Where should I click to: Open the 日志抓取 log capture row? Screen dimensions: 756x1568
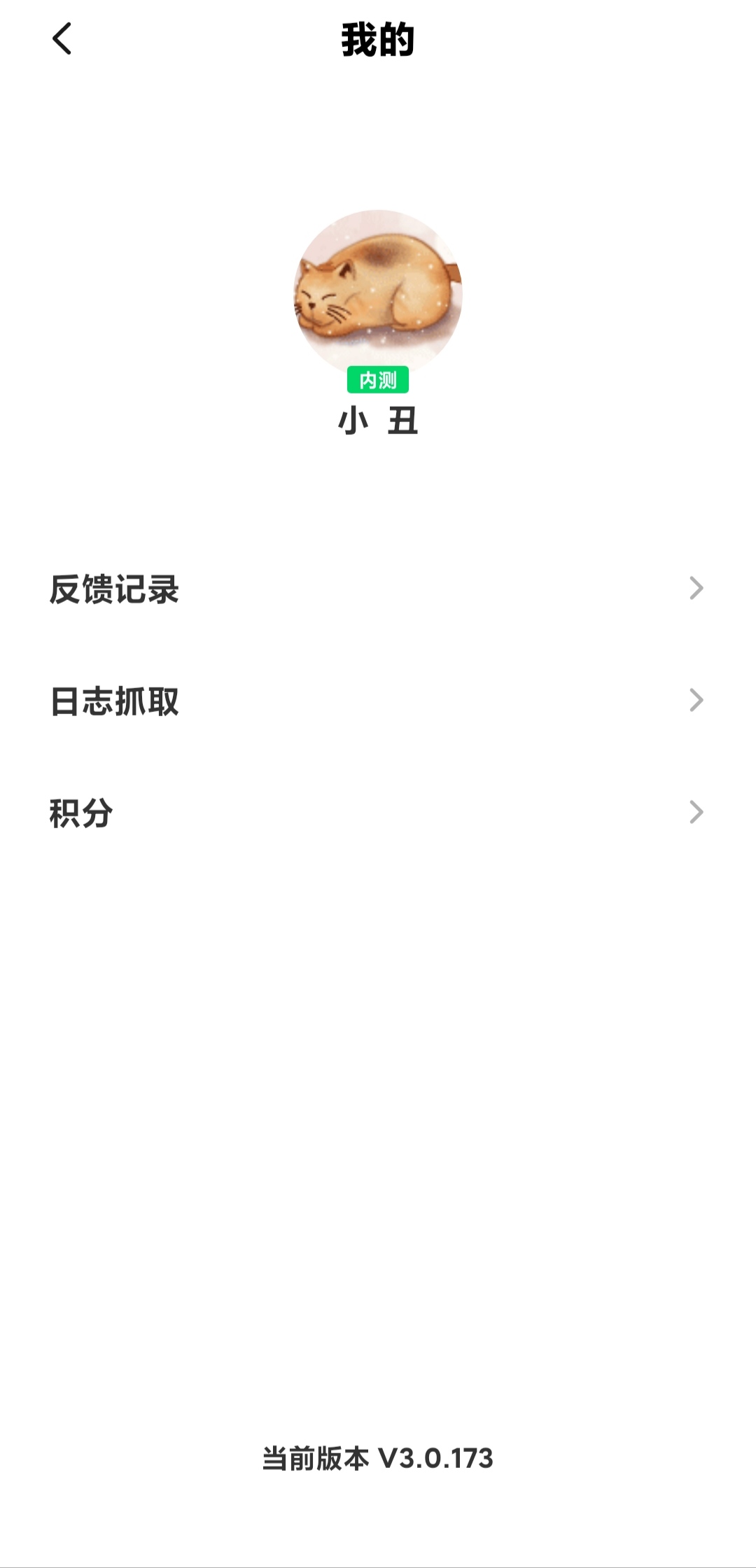(x=378, y=701)
